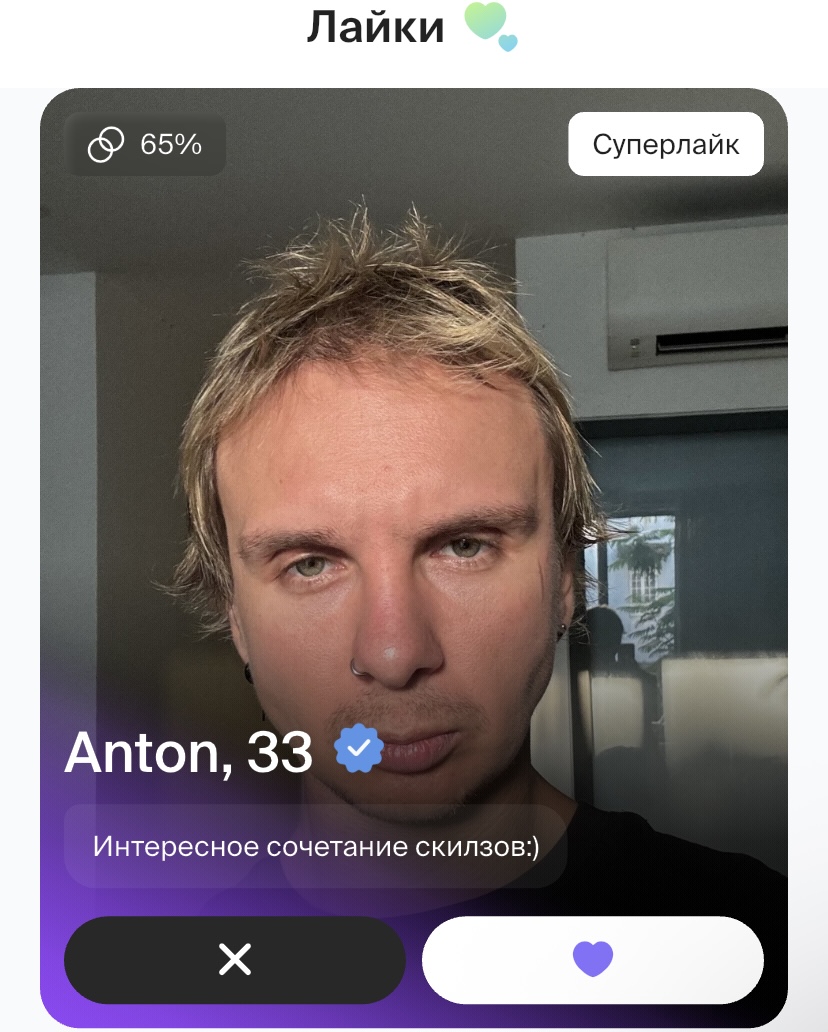Reject this profile with the X button
Screen dimensions: 828x1032
(x=235, y=960)
